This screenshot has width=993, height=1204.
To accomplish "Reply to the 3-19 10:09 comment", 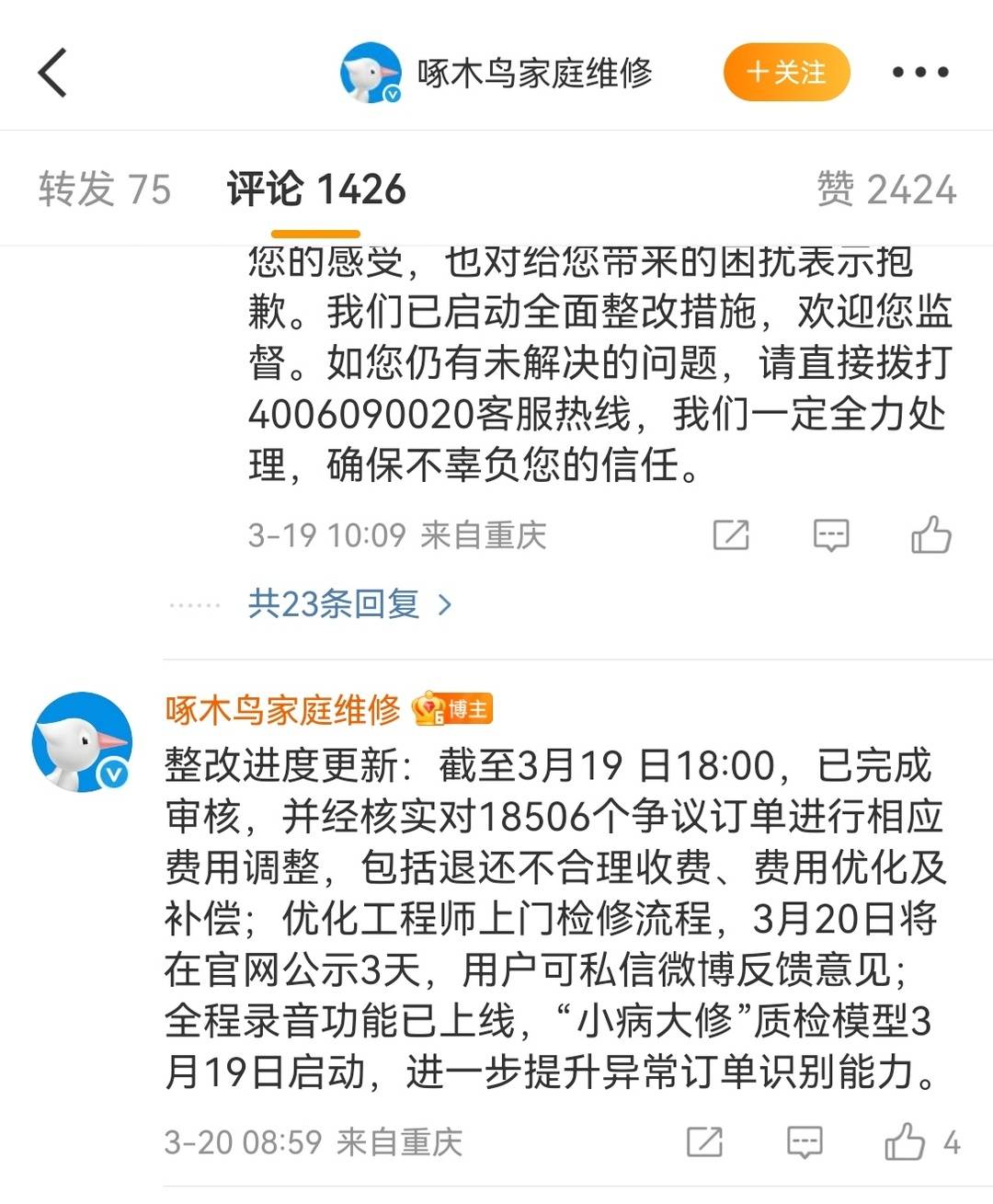I will click(x=831, y=534).
